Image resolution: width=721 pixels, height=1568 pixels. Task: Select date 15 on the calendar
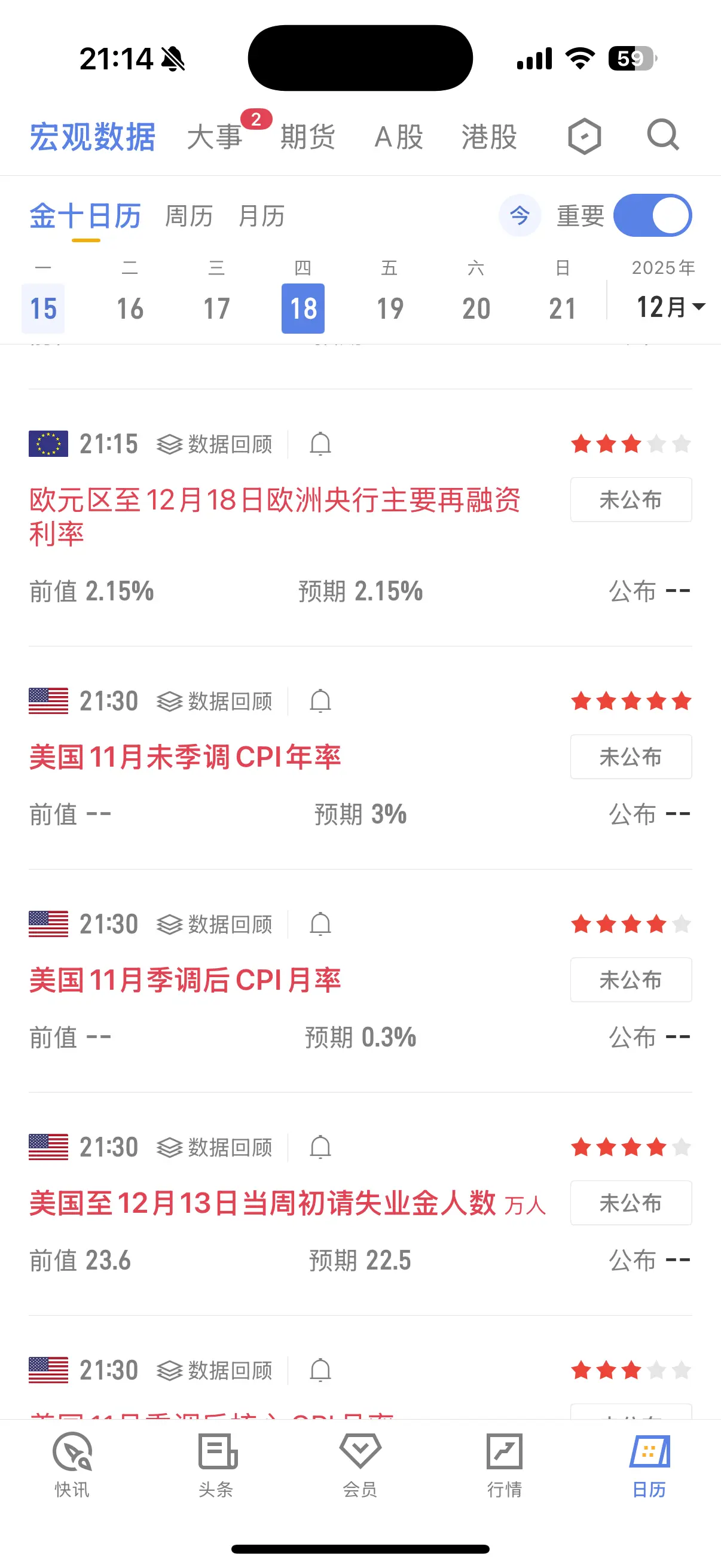click(43, 308)
